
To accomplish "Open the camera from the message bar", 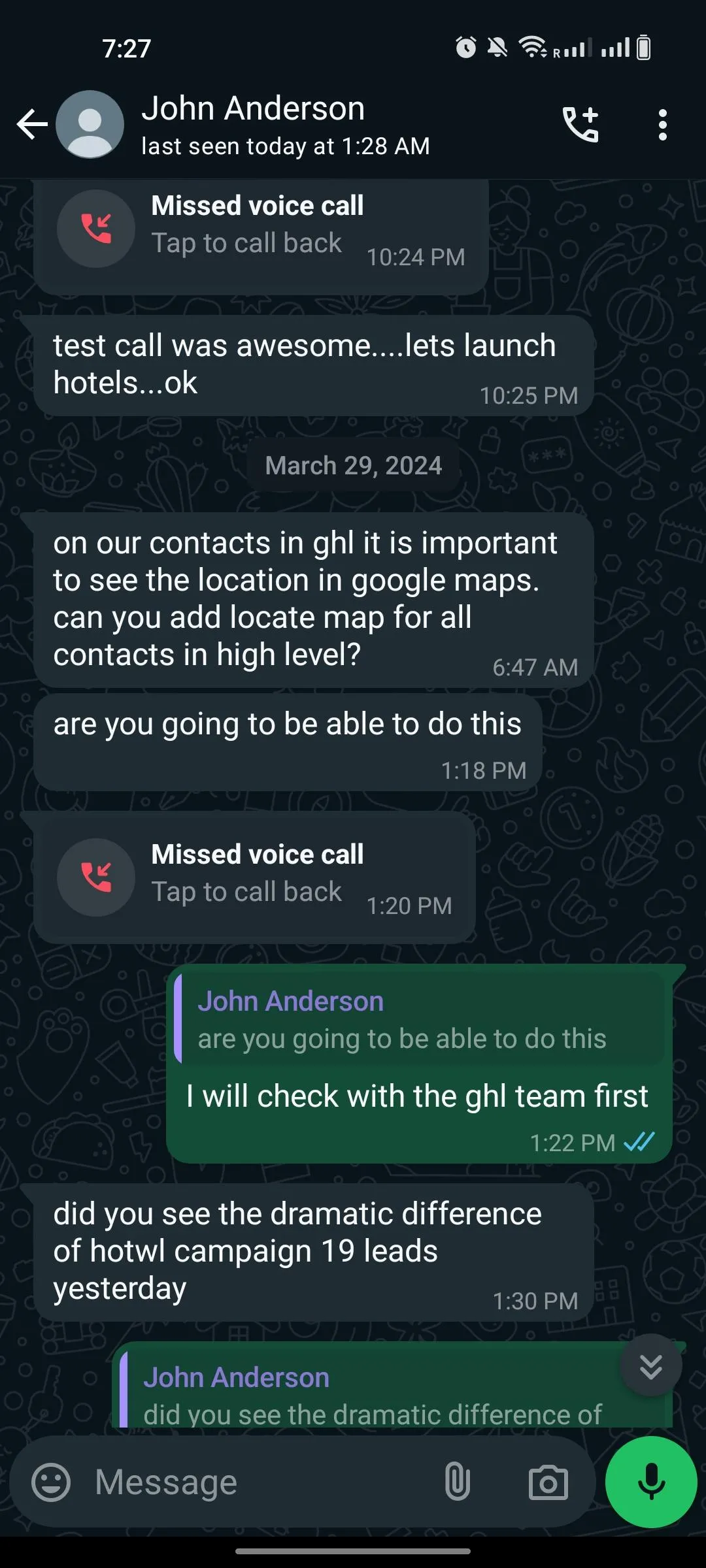I will tap(548, 1482).
